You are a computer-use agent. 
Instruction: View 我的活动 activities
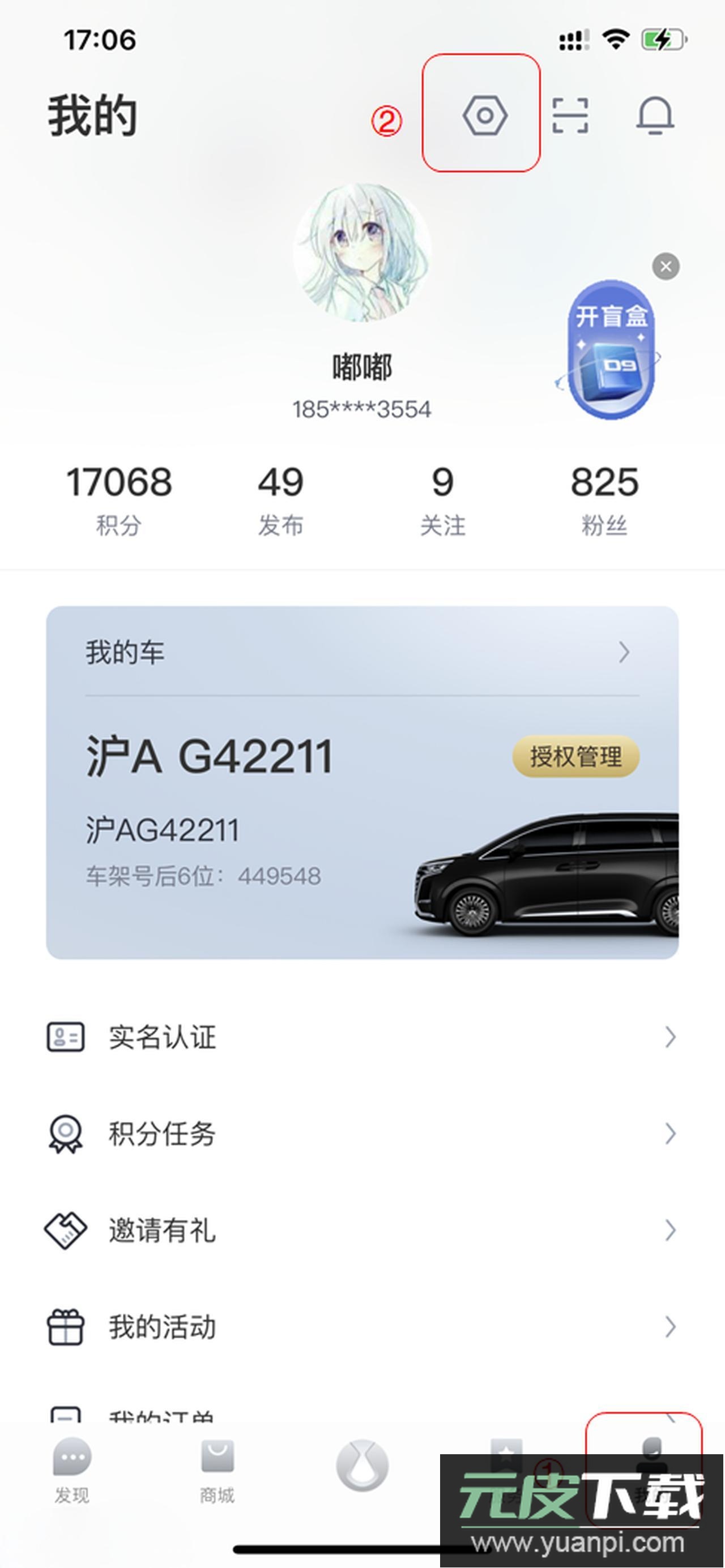(x=362, y=1327)
